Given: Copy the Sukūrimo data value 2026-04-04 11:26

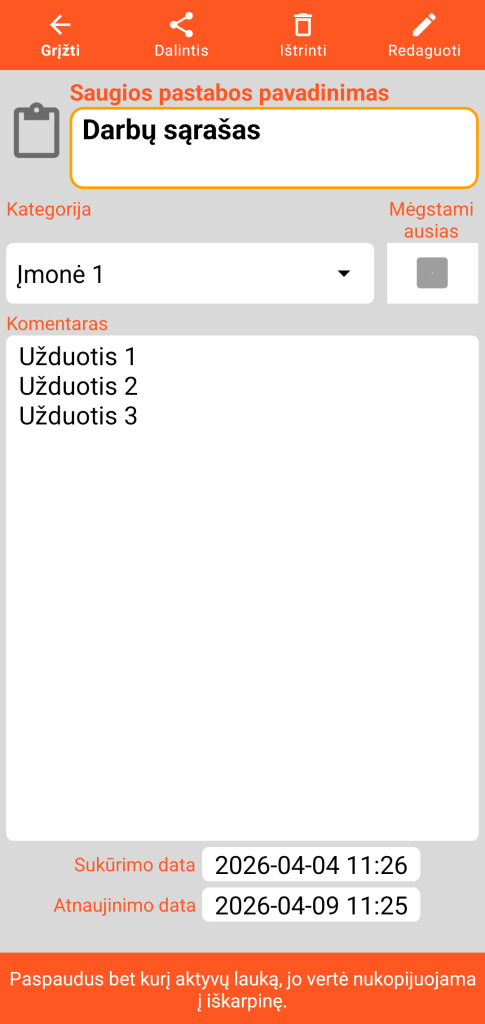Looking at the screenshot, I should pyautogui.click(x=311, y=865).
